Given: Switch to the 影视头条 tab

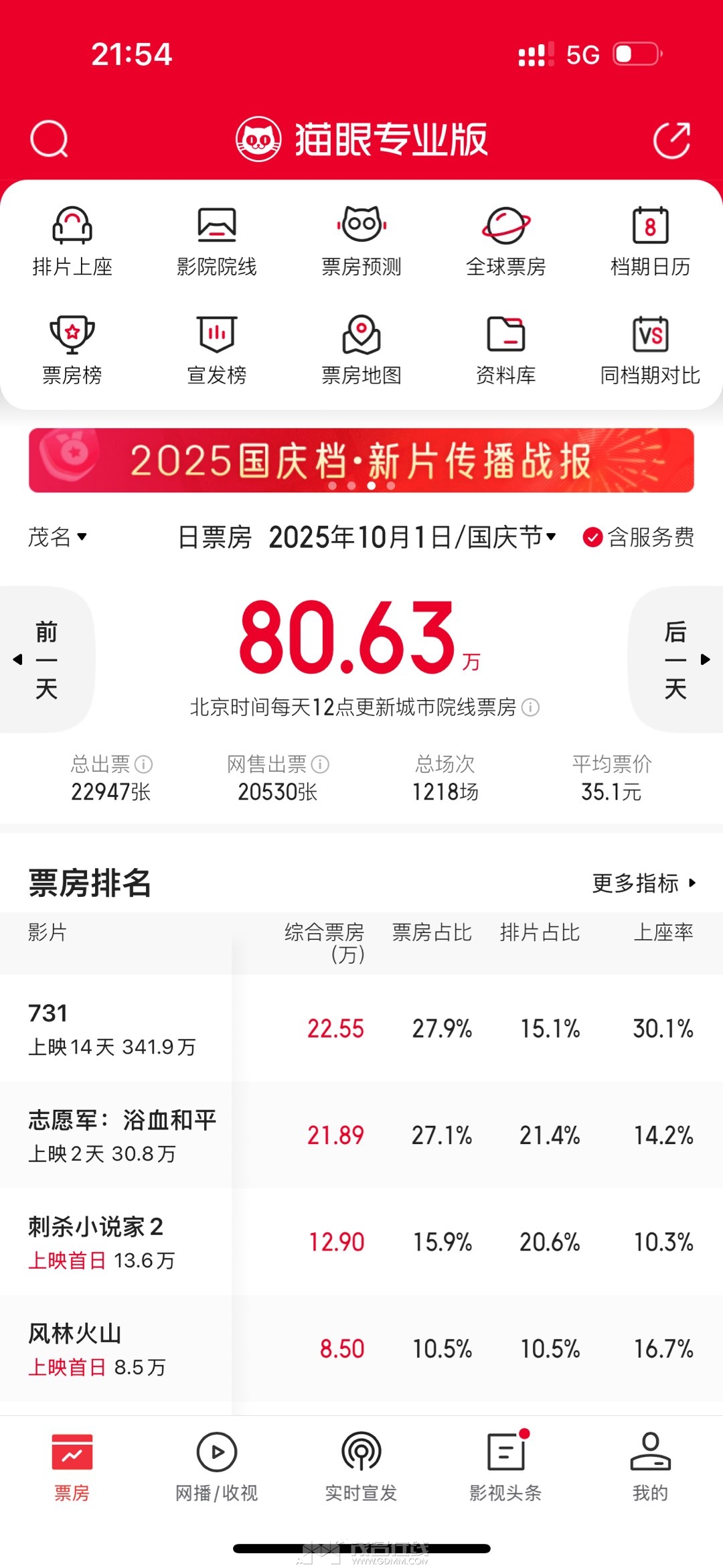Looking at the screenshot, I should click(x=506, y=1466).
